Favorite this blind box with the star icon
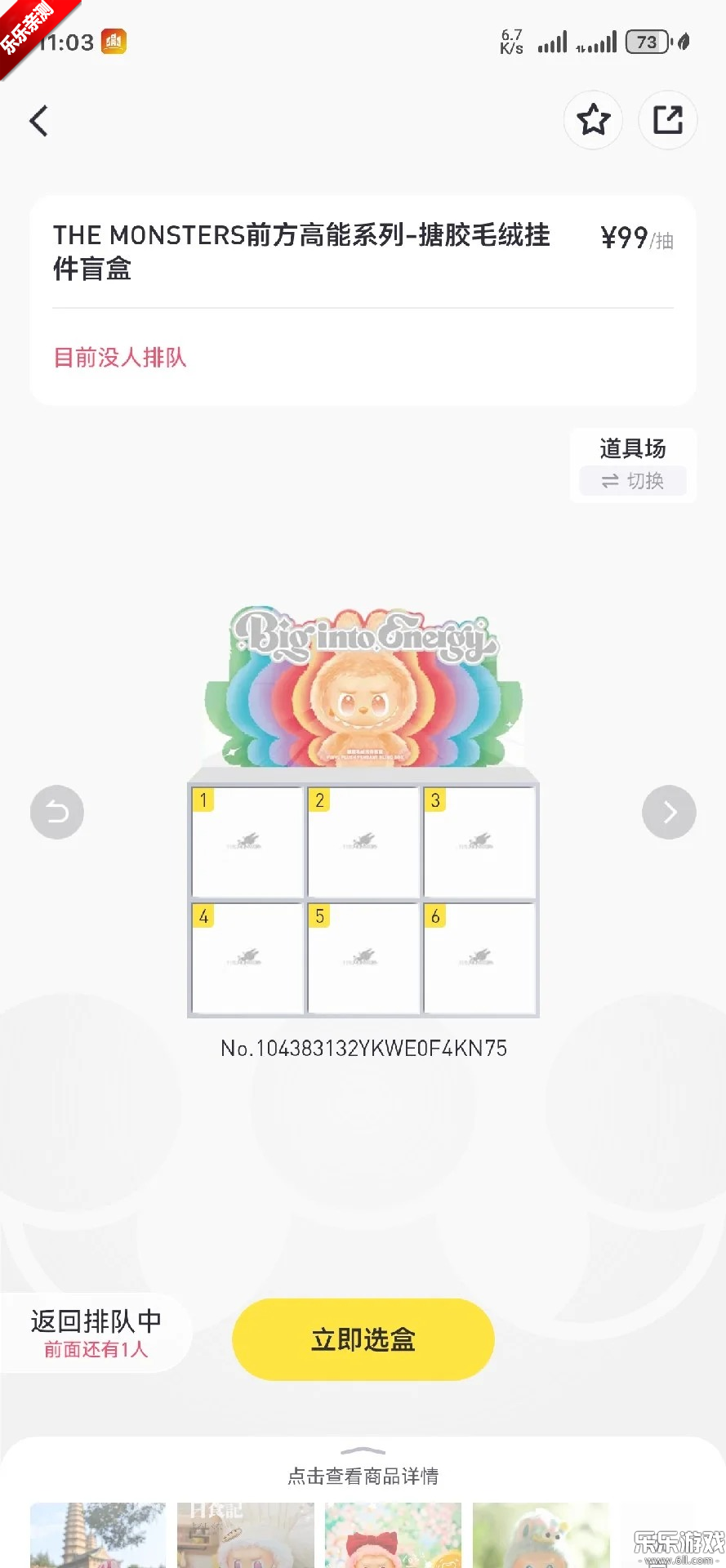This screenshot has height=1568, width=726. coord(593,120)
